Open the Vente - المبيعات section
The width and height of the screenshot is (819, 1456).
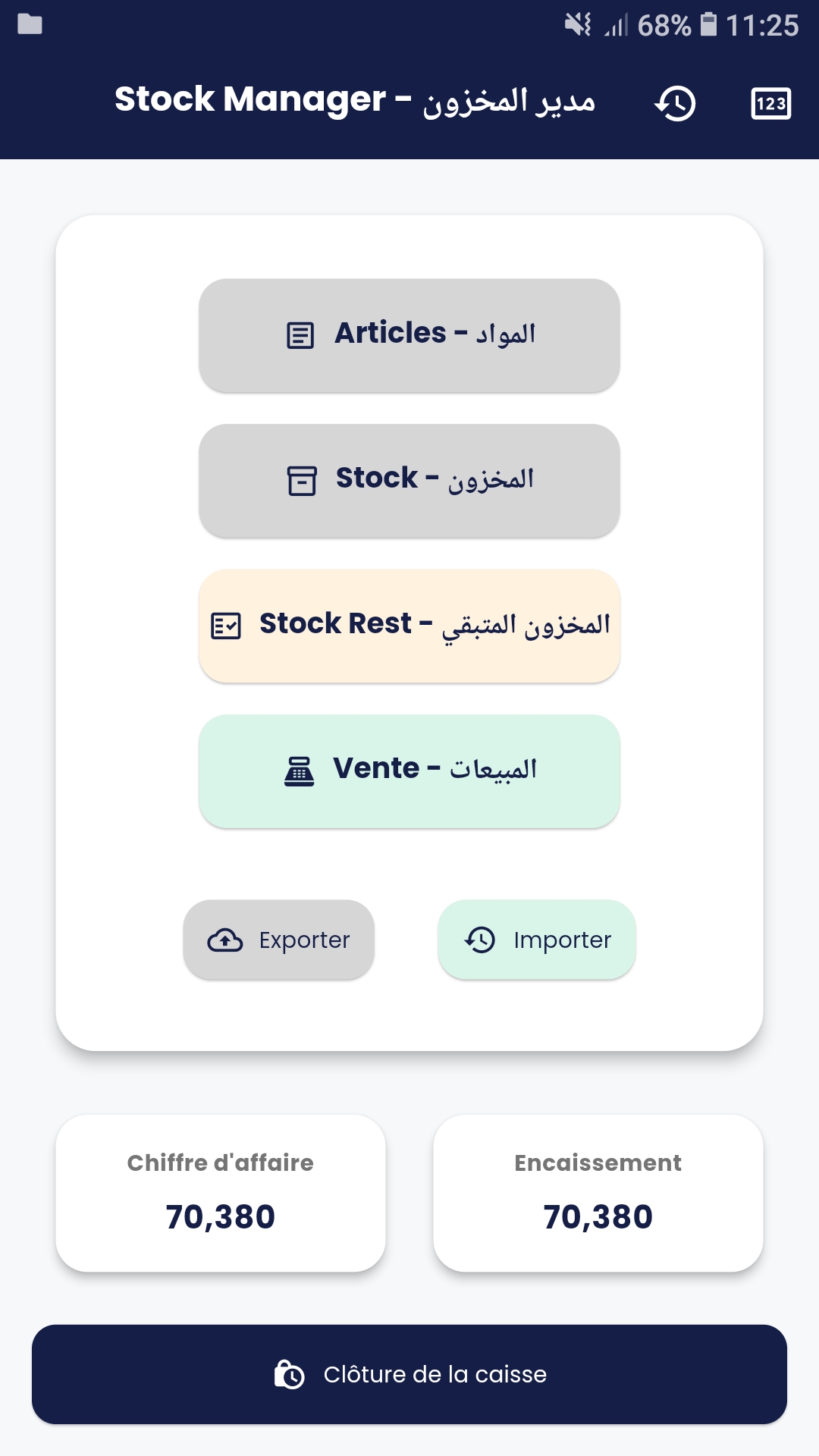click(x=409, y=770)
